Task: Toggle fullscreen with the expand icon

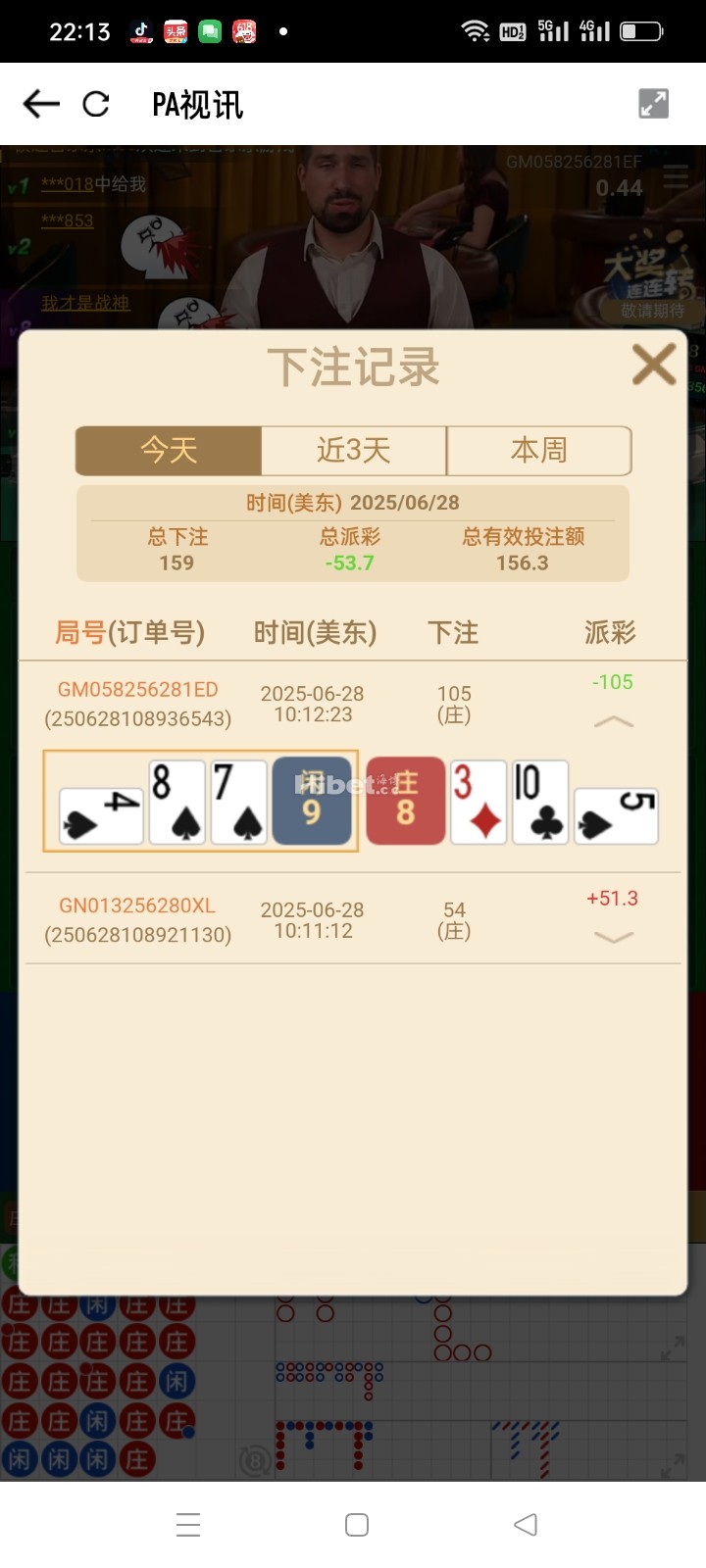Action: 653,104
